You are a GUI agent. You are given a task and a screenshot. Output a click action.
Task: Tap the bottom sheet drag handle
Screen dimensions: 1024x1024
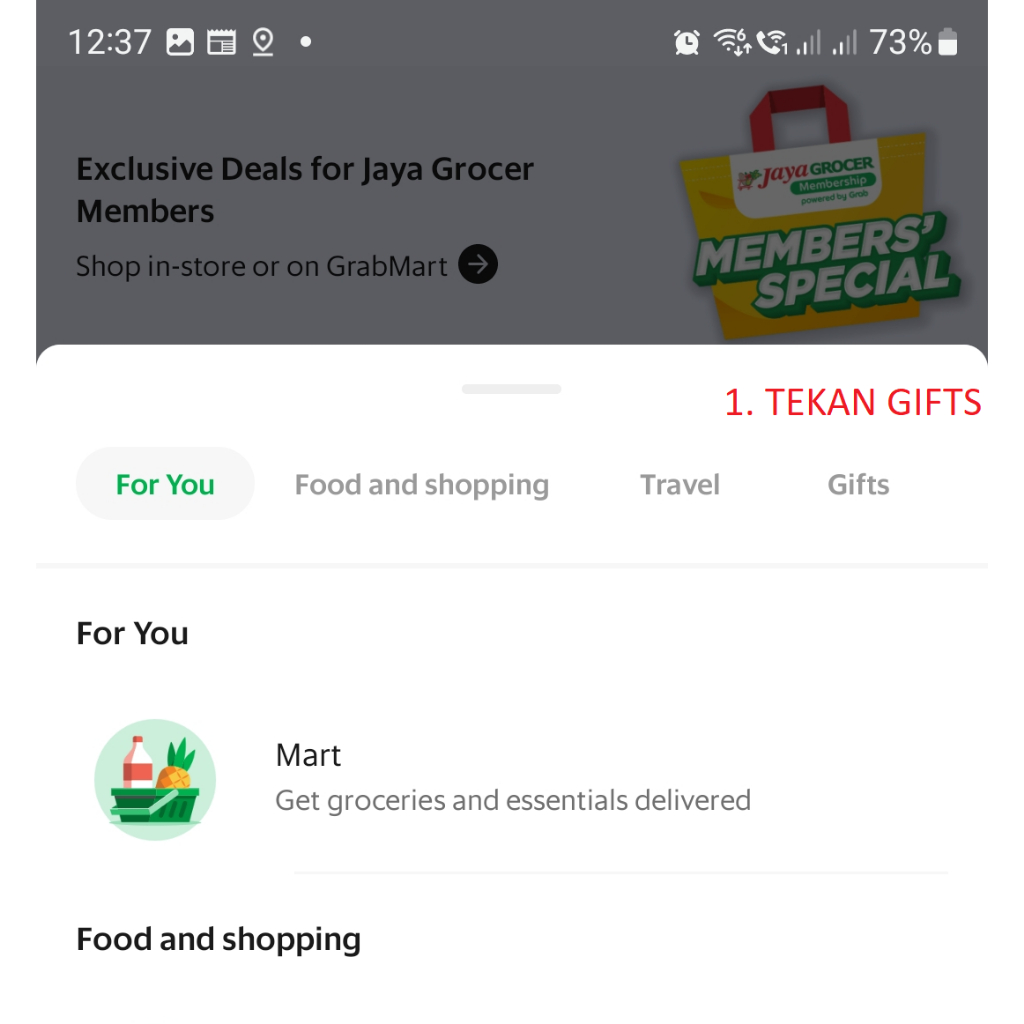point(511,389)
